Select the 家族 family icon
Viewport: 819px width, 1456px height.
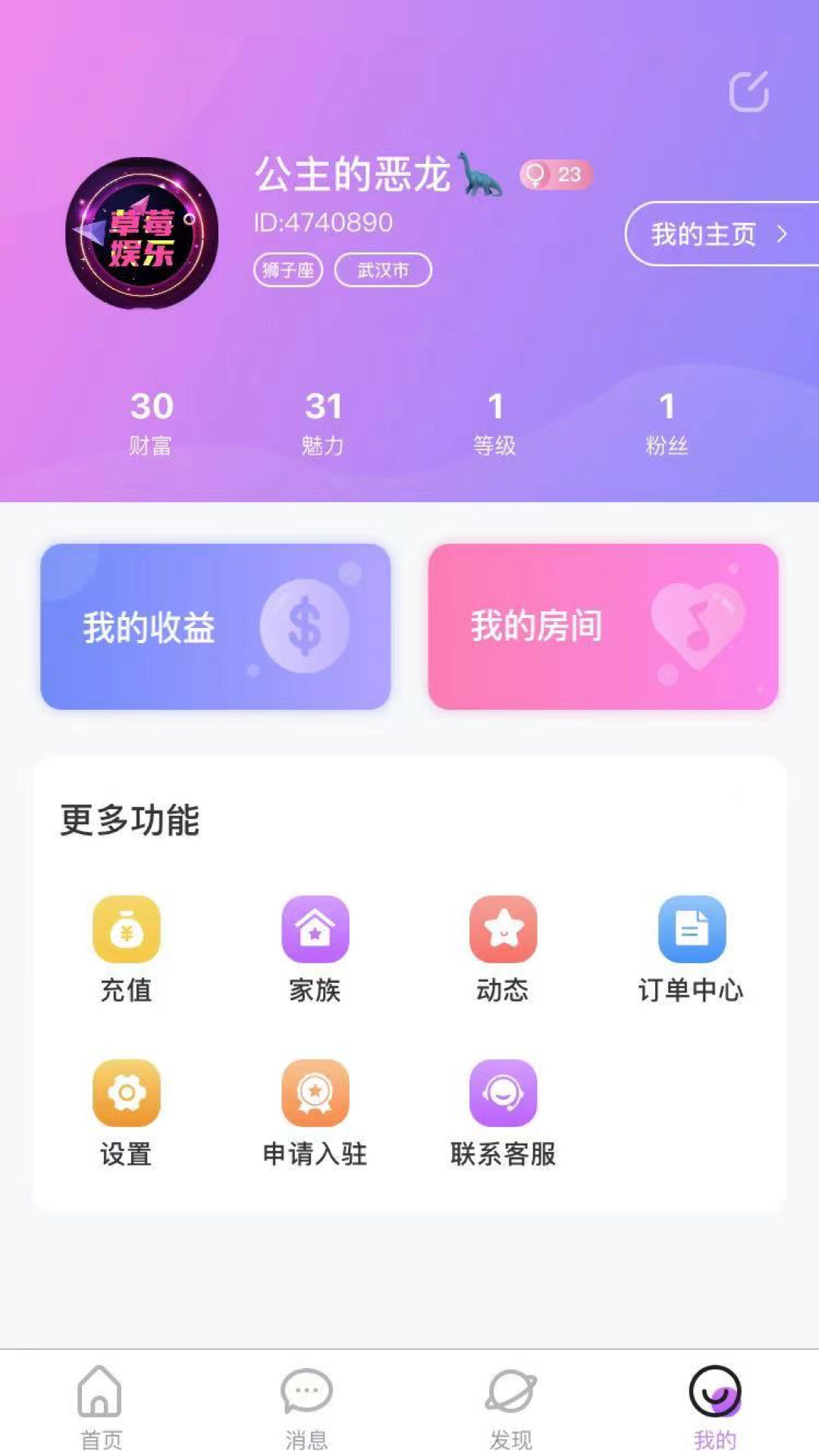click(314, 929)
